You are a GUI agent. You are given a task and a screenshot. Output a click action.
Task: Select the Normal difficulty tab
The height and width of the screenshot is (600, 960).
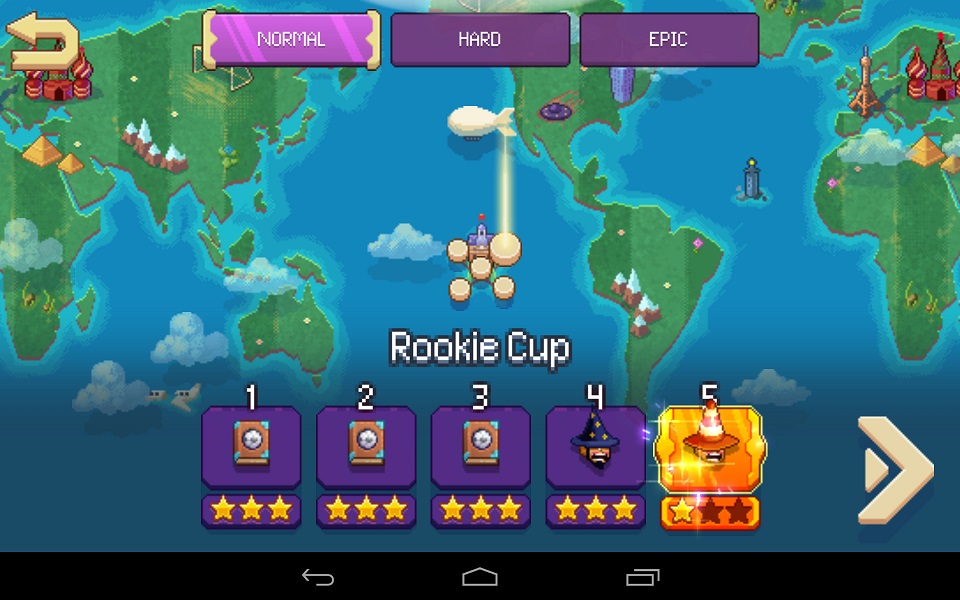pos(291,40)
